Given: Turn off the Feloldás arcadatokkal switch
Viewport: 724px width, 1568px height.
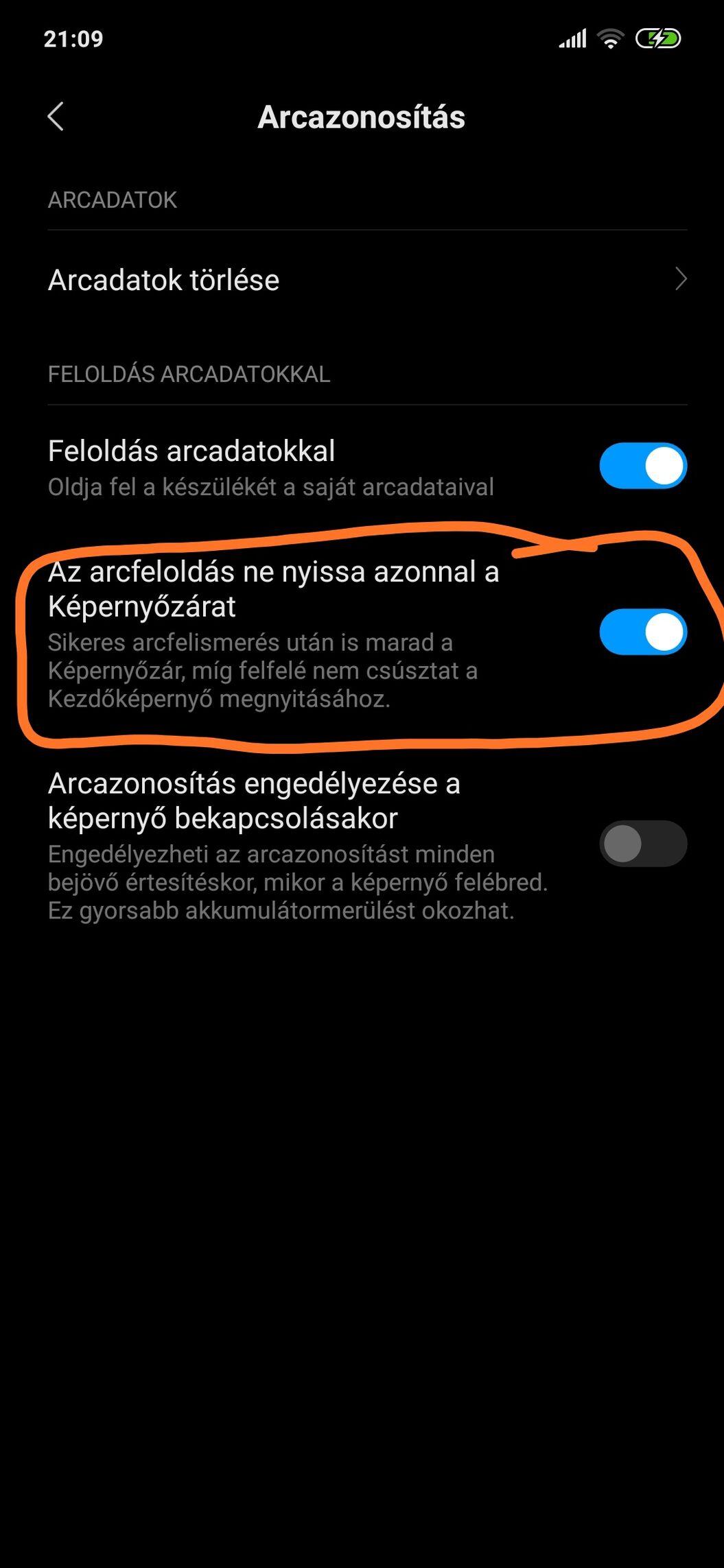Looking at the screenshot, I should point(643,466).
